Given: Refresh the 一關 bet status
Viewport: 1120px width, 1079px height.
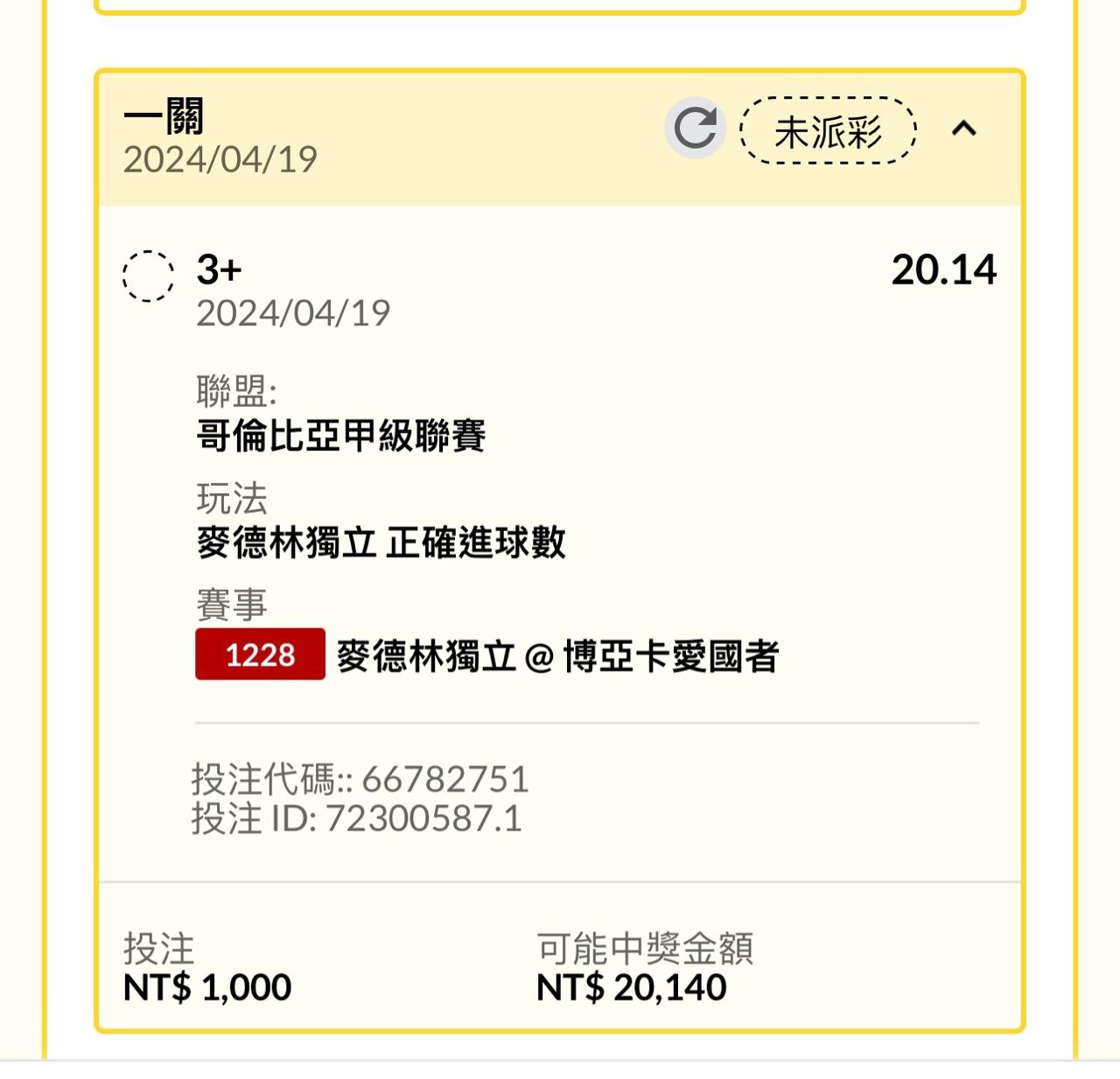Looking at the screenshot, I should coord(695,128).
